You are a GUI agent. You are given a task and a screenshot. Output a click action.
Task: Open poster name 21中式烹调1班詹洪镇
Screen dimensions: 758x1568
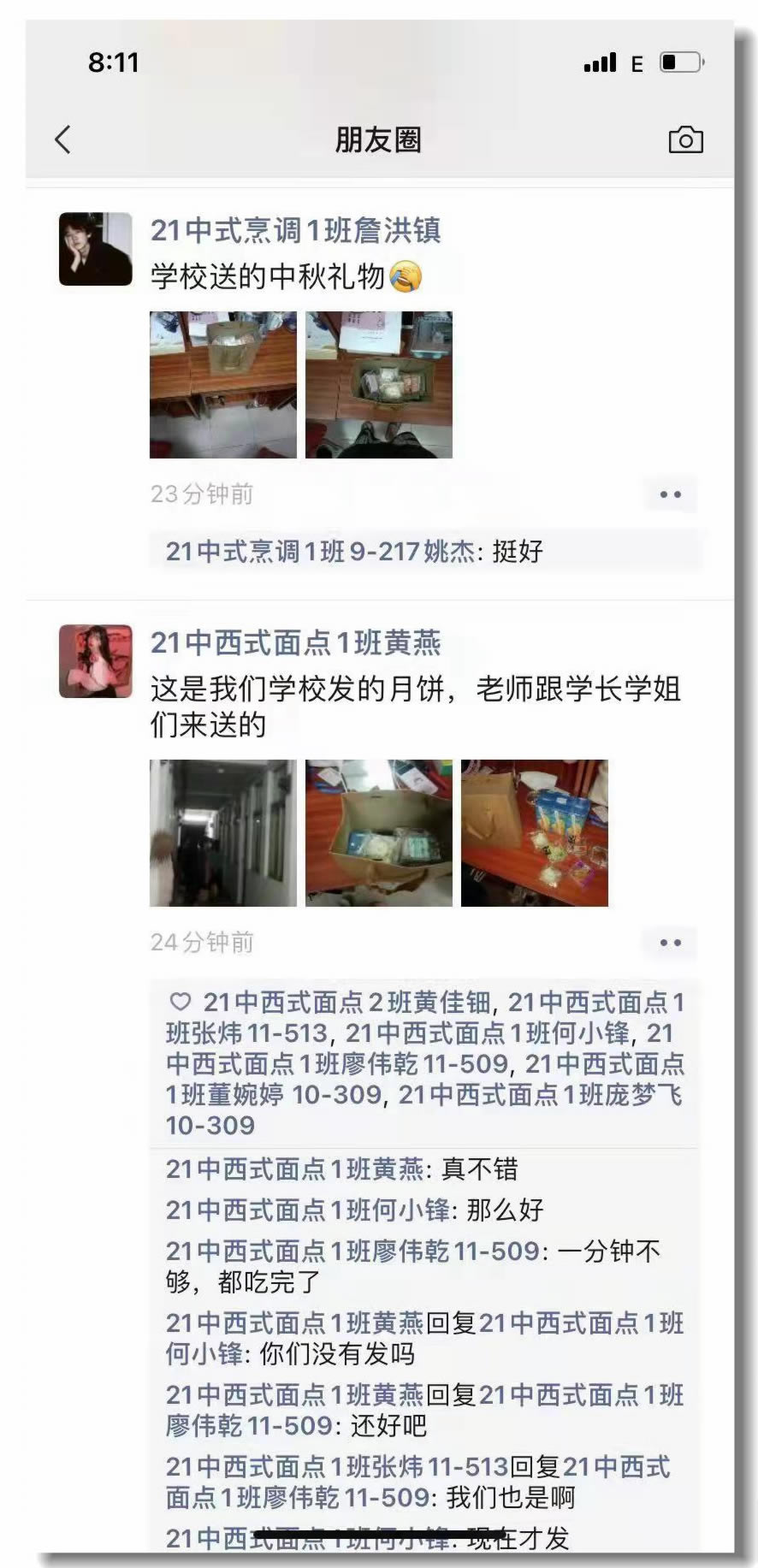point(295,230)
